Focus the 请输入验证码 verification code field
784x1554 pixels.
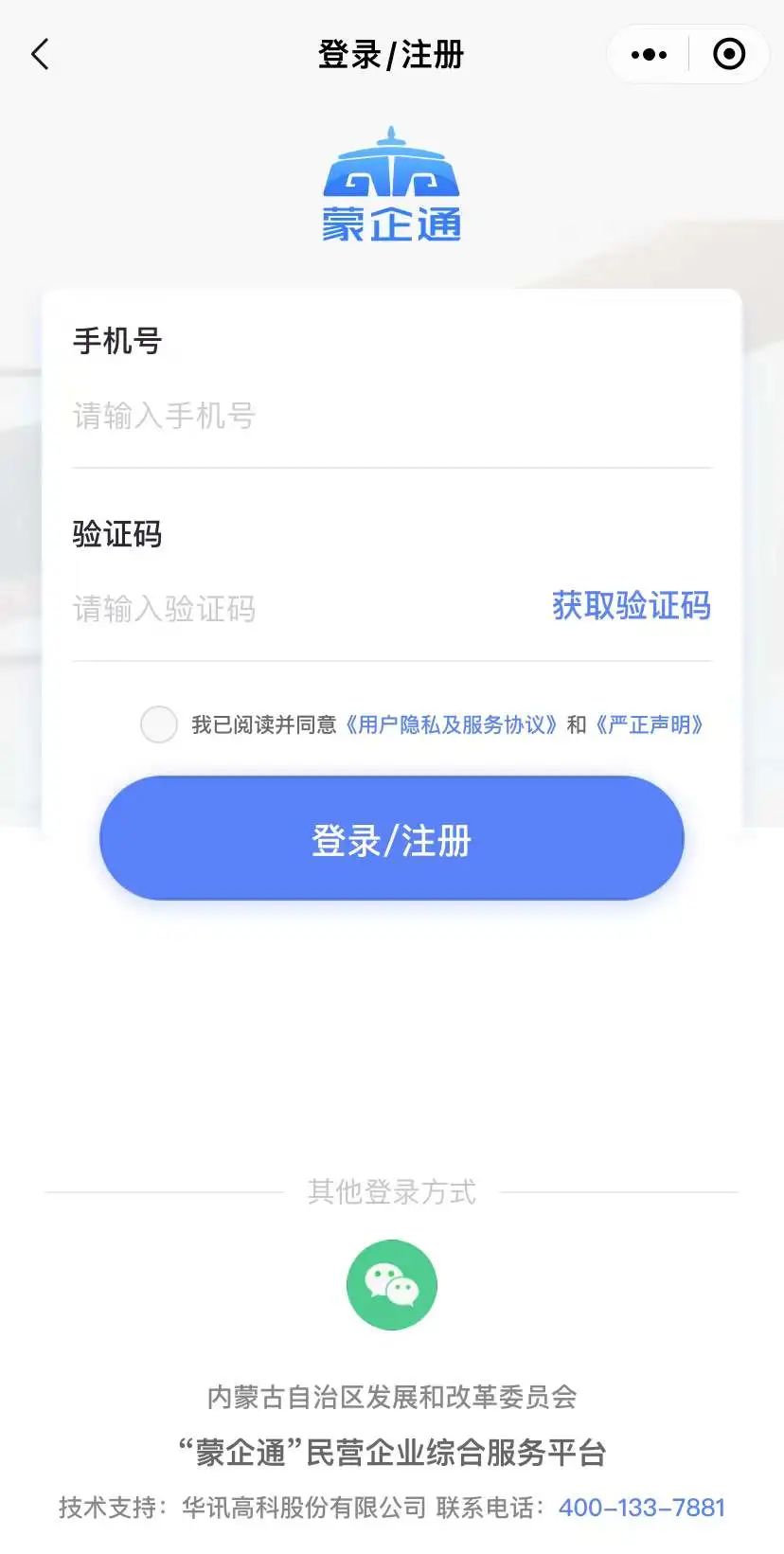[303, 609]
